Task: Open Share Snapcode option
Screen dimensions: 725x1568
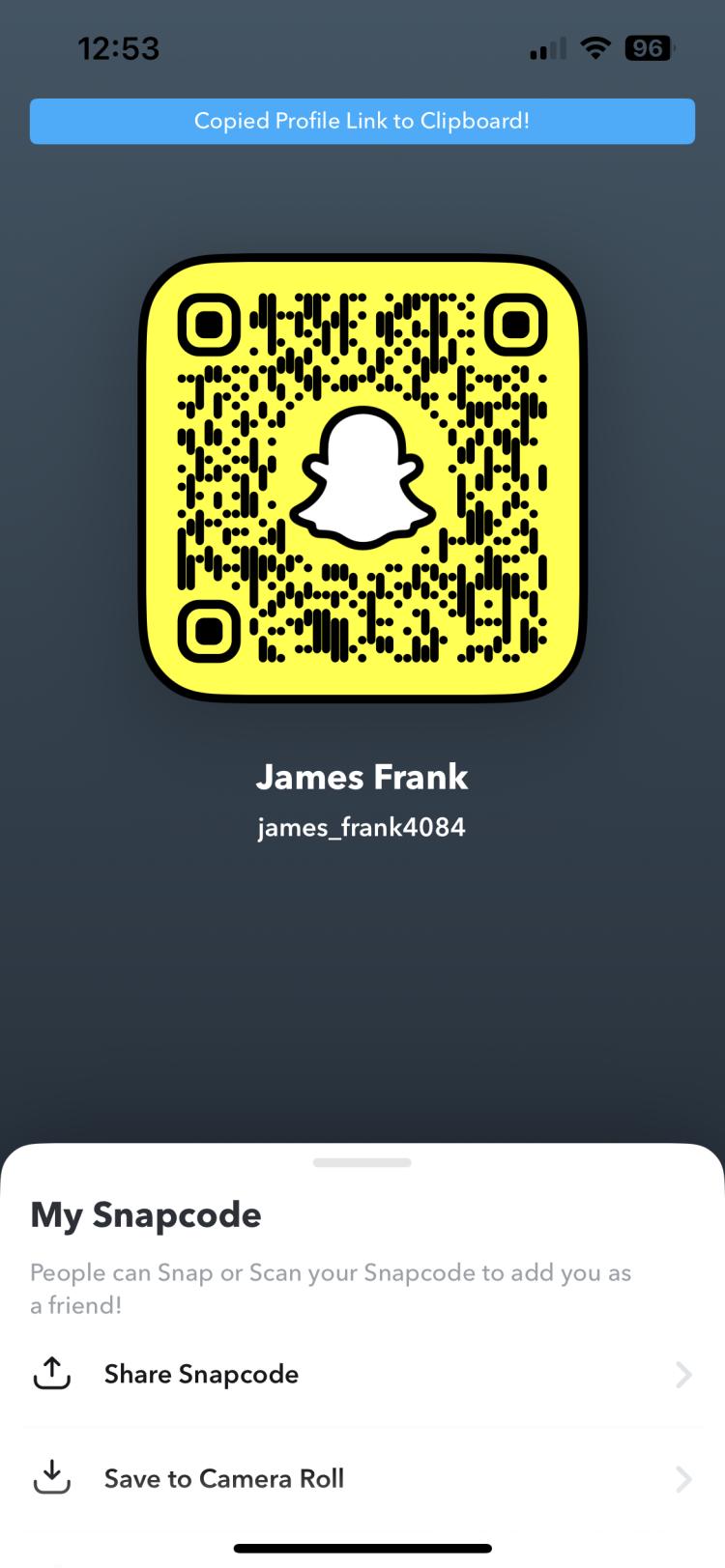Action: [201, 1374]
